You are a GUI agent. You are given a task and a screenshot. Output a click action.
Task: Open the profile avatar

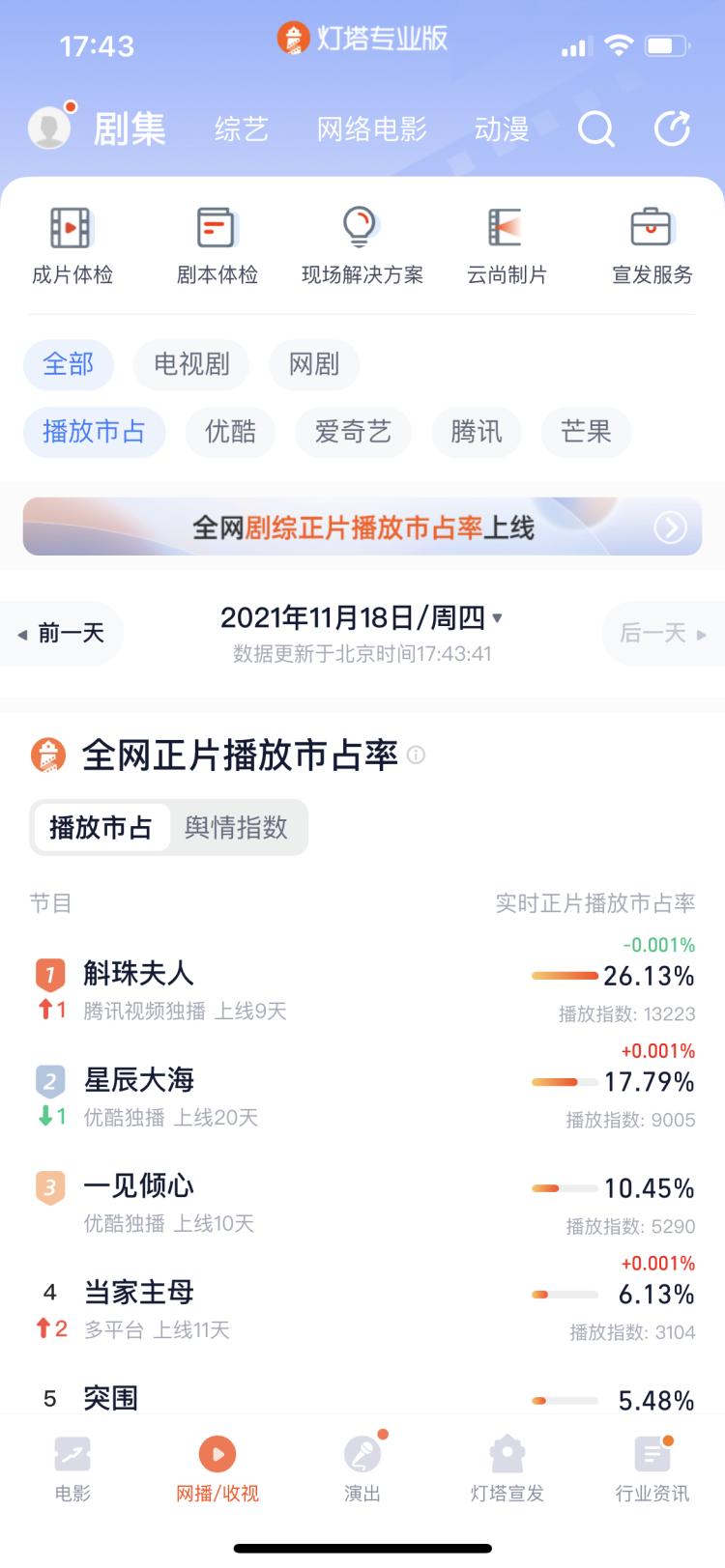click(x=49, y=128)
